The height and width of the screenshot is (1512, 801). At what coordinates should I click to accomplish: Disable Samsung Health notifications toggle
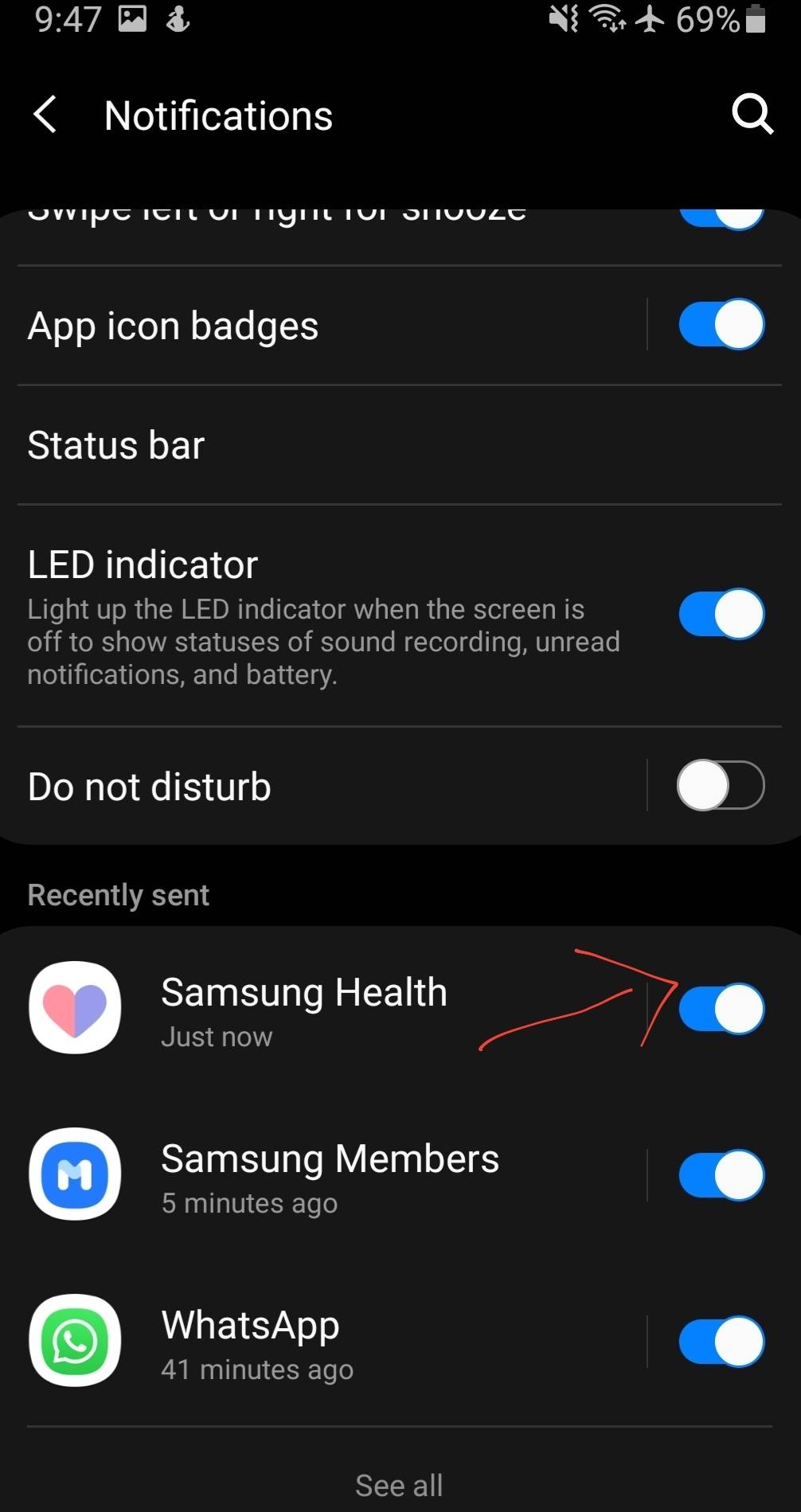coord(720,1008)
